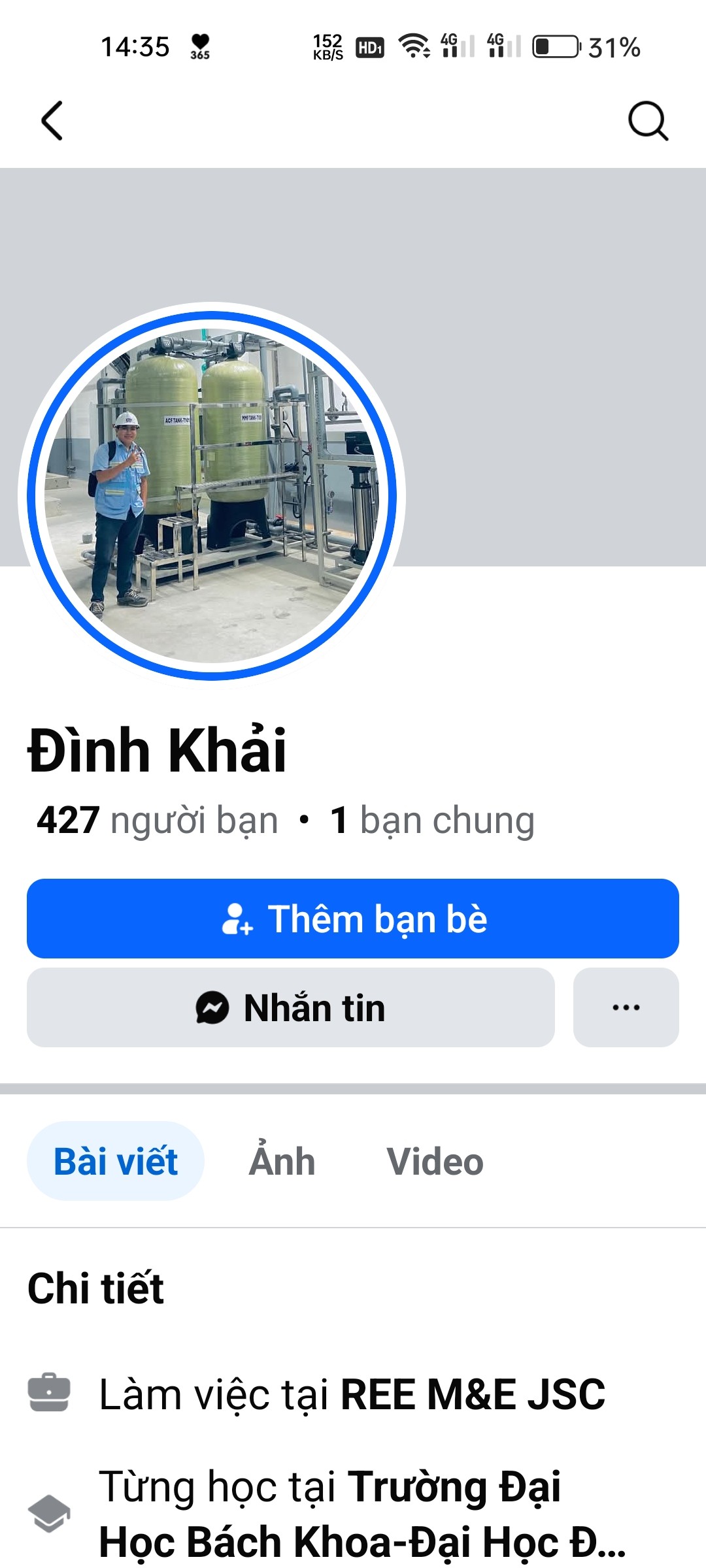Screen dimensions: 706x1568
Task: Open the REE M&E JSC workplace page
Action: [x=473, y=1394]
